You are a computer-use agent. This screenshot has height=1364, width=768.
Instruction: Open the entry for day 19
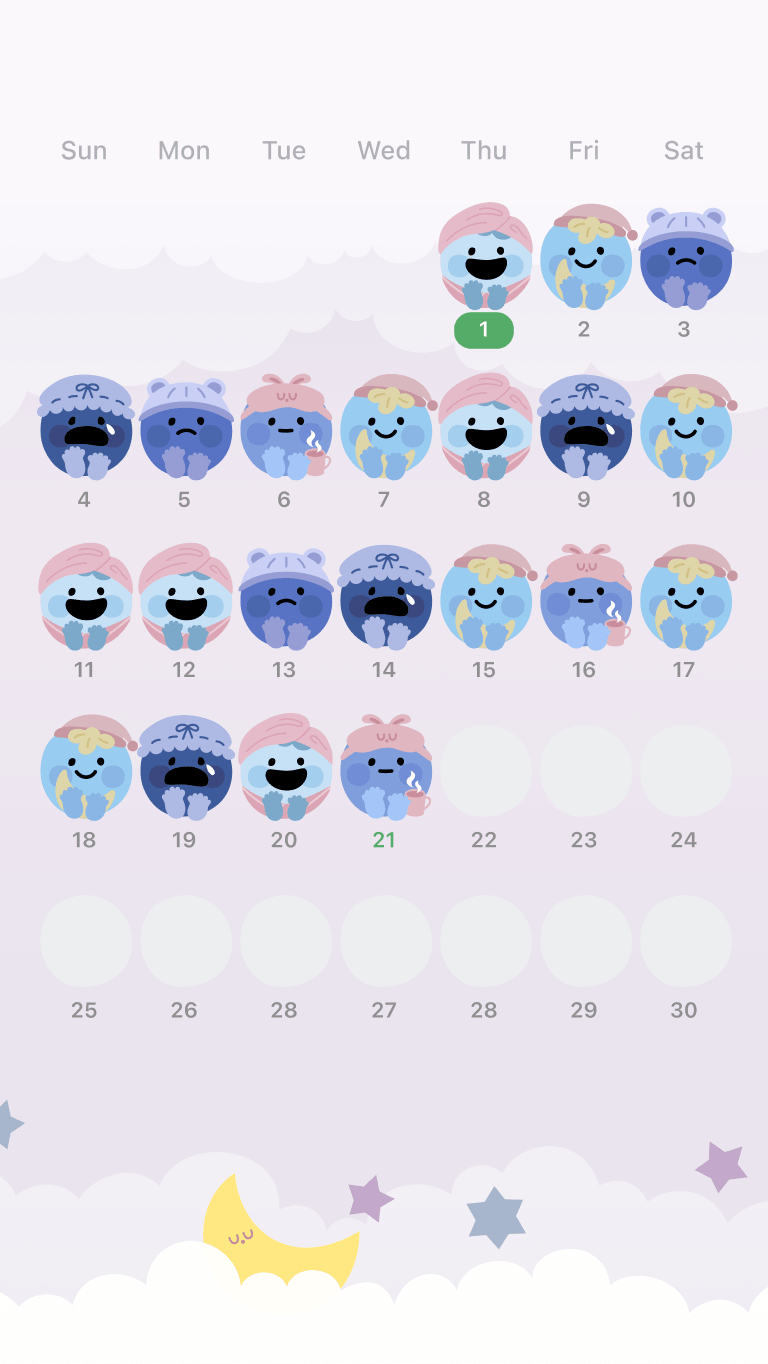[x=185, y=770]
